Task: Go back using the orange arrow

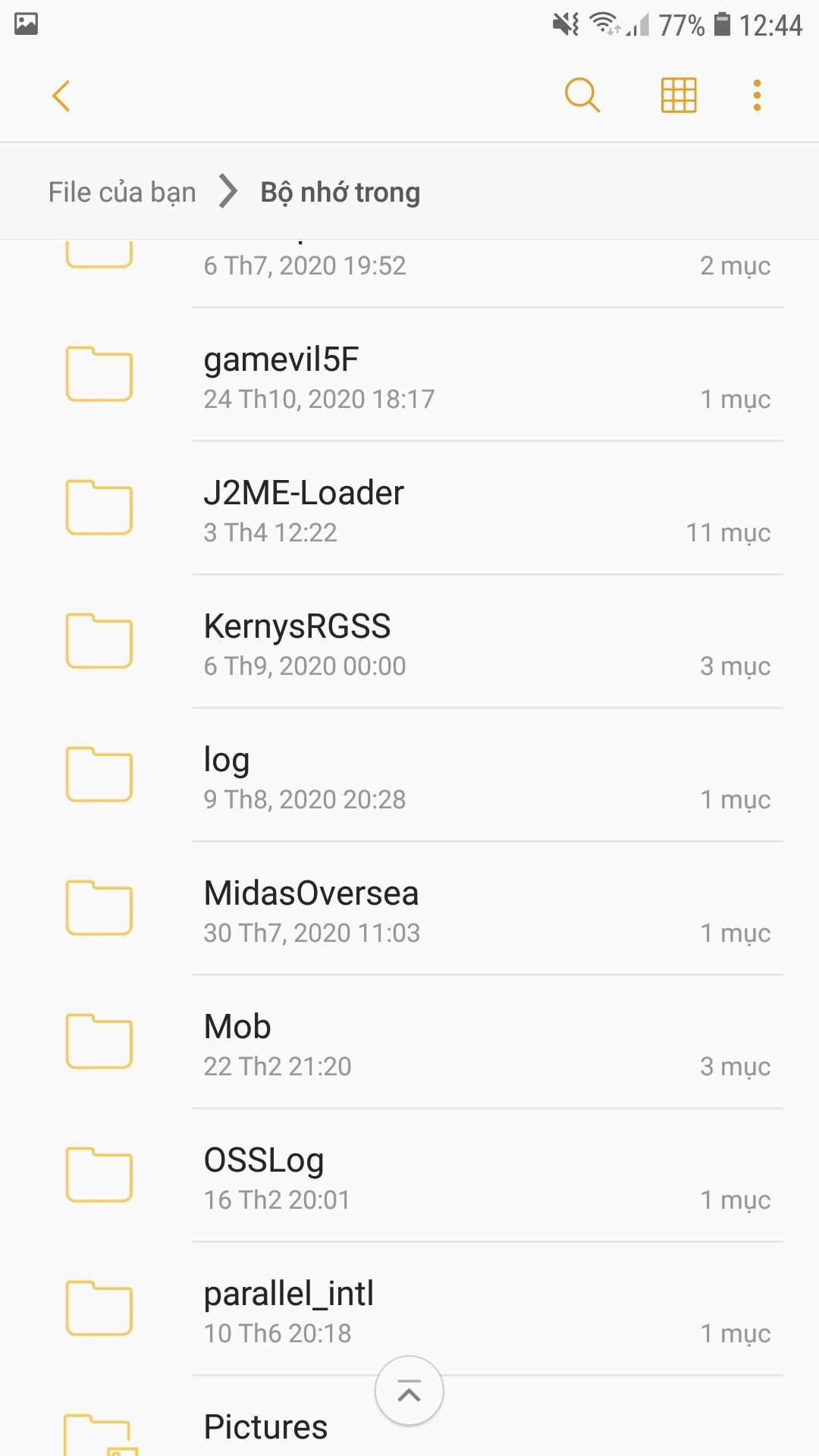Action: (x=61, y=96)
